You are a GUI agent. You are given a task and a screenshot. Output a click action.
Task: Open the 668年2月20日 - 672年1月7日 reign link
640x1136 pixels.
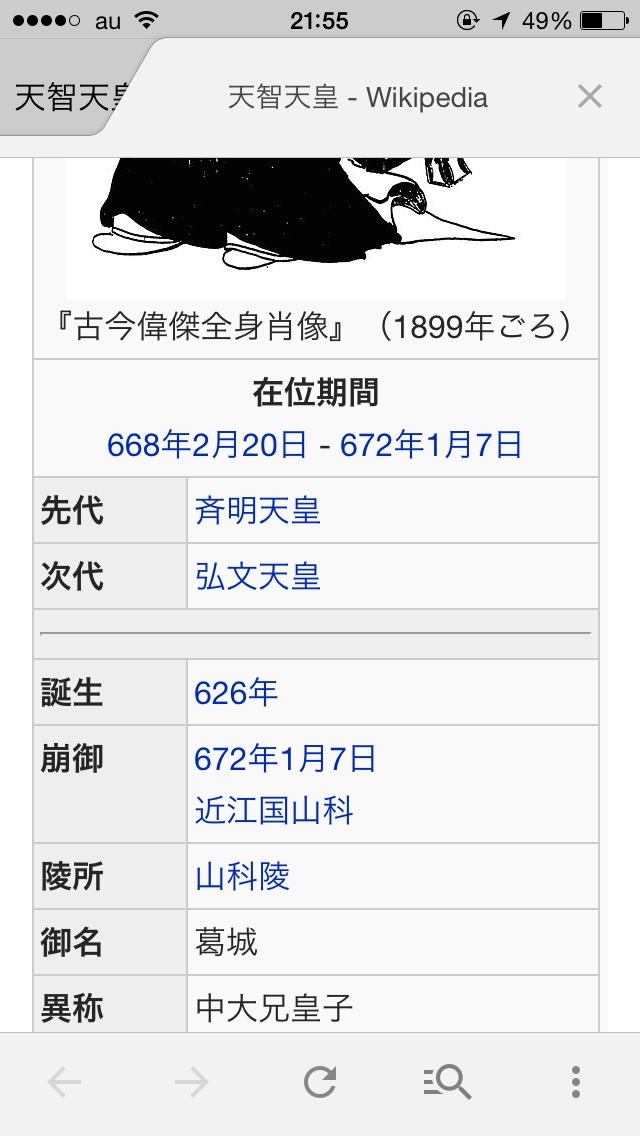pyautogui.click(x=315, y=444)
